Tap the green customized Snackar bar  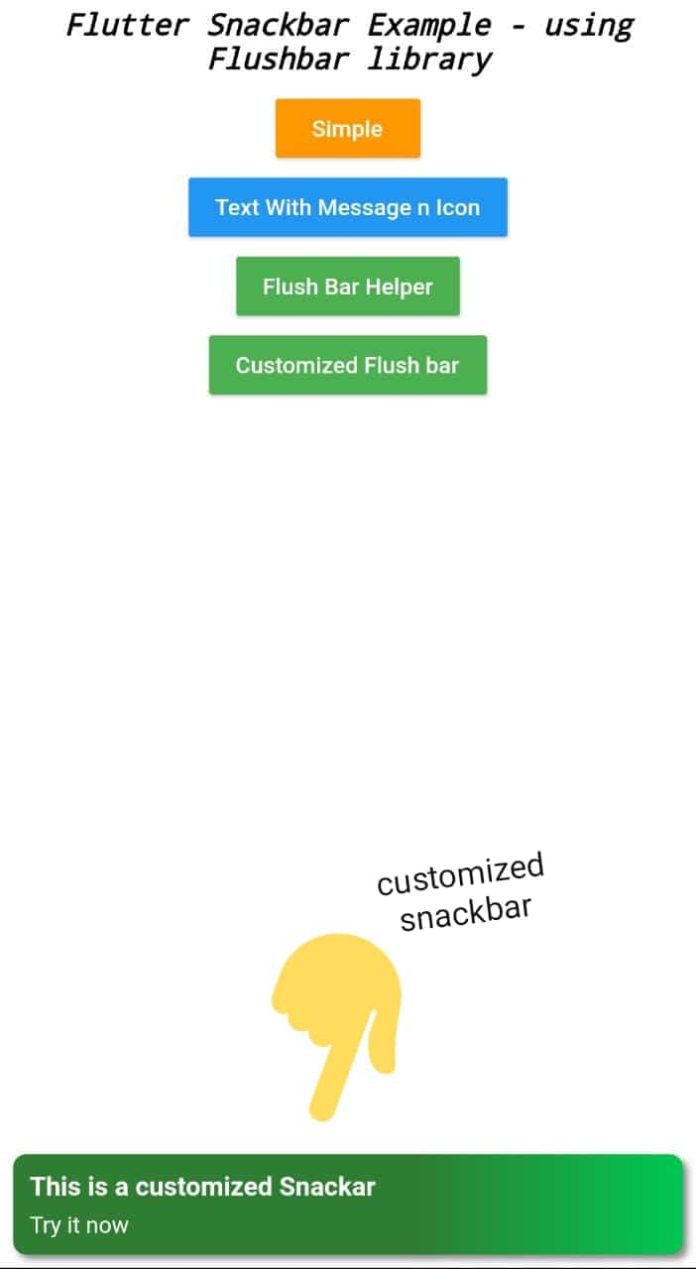(348, 1204)
